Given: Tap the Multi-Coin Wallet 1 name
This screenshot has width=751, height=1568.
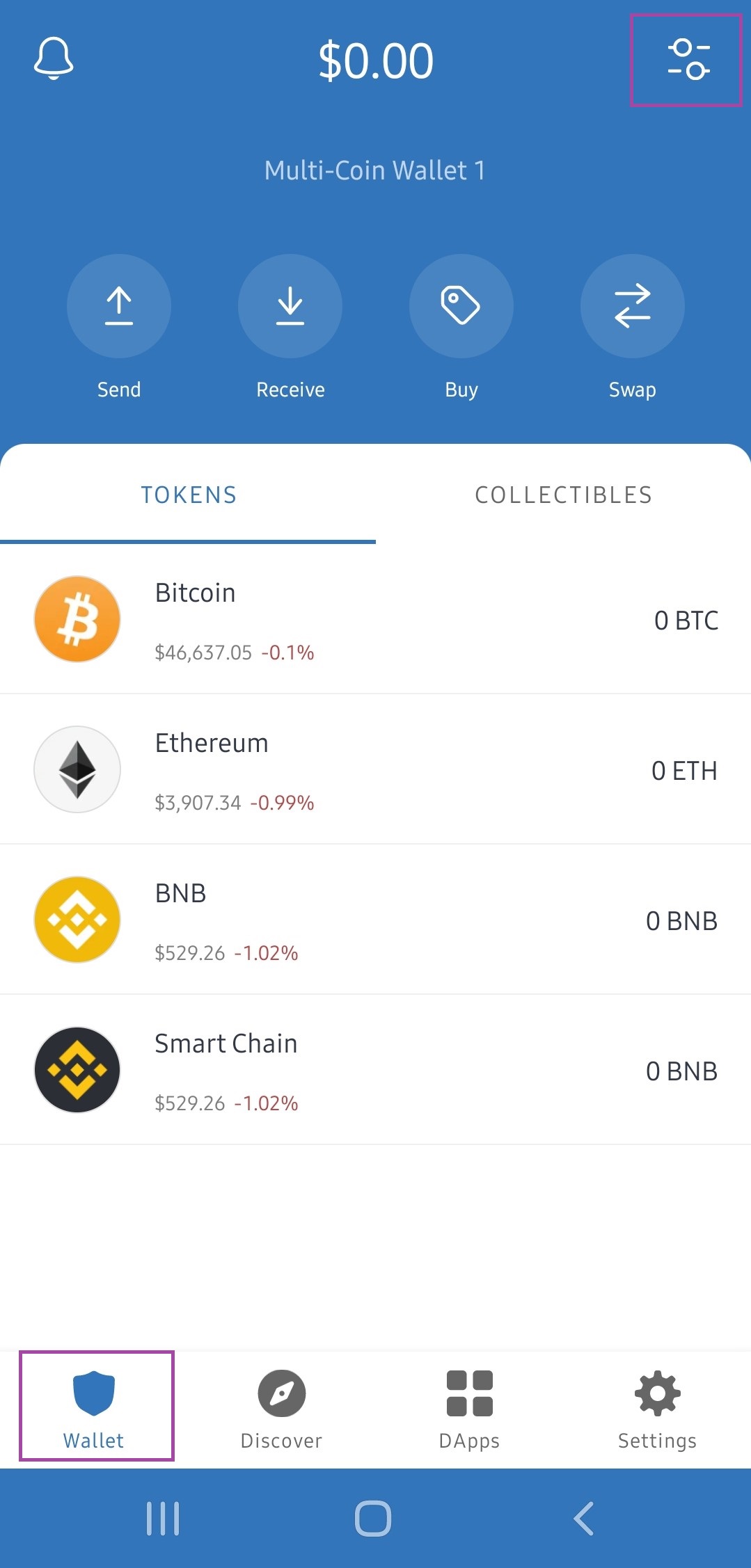Looking at the screenshot, I should pyautogui.click(x=375, y=169).
